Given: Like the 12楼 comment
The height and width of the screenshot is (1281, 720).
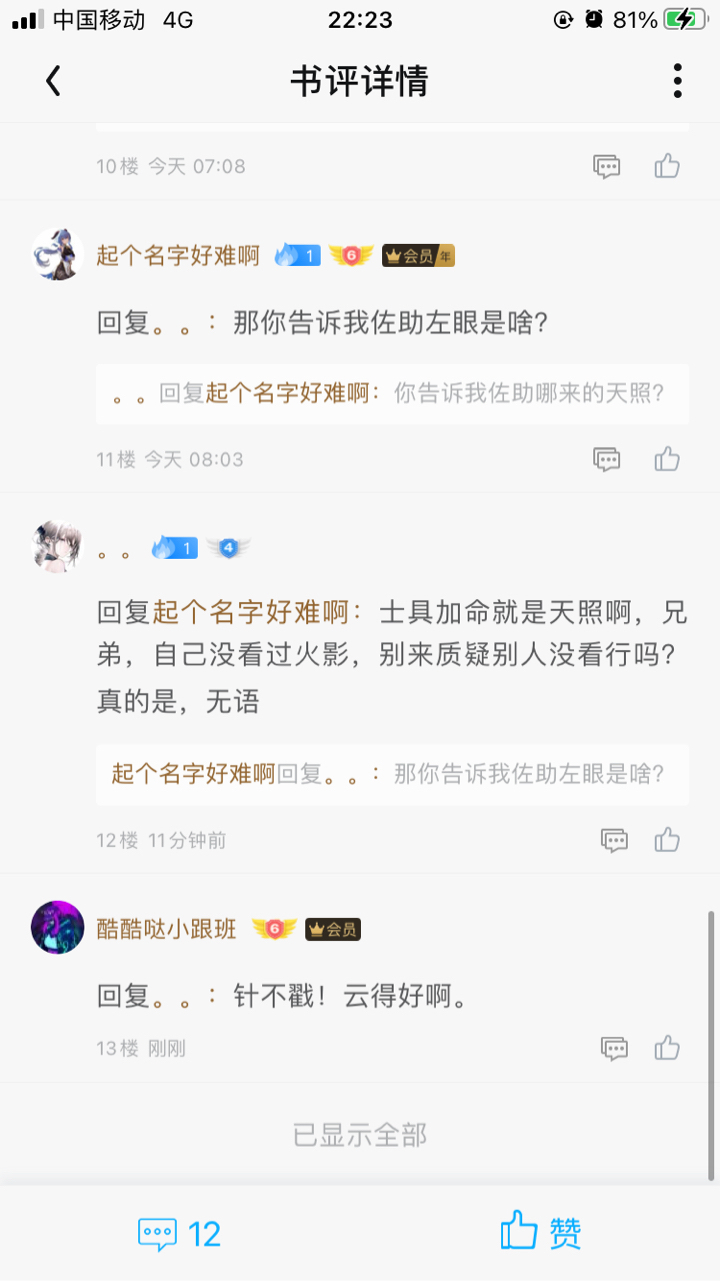Looking at the screenshot, I should coord(667,840).
